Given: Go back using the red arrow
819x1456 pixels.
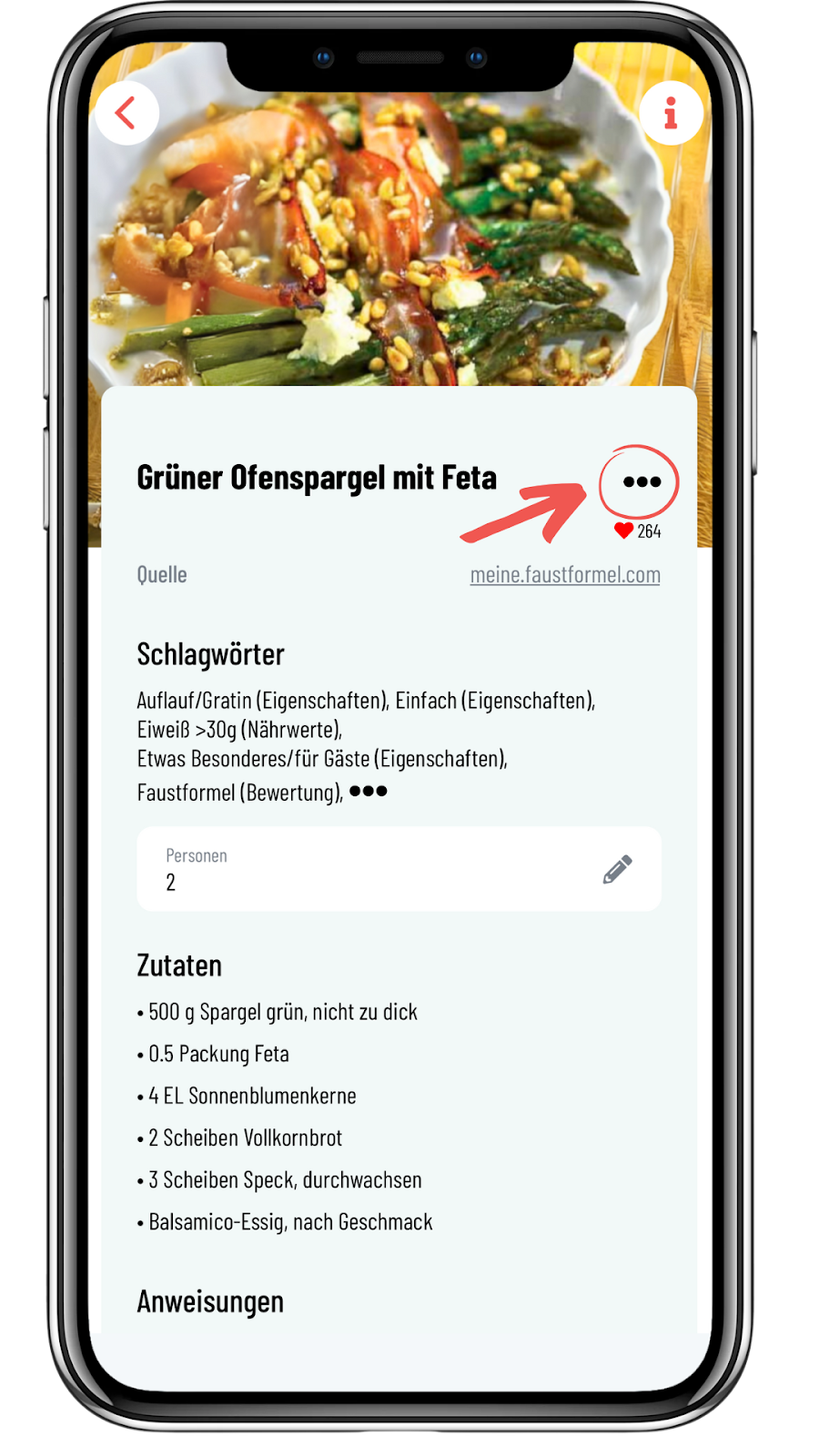Looking at the screenshot, I should (126, 114).
